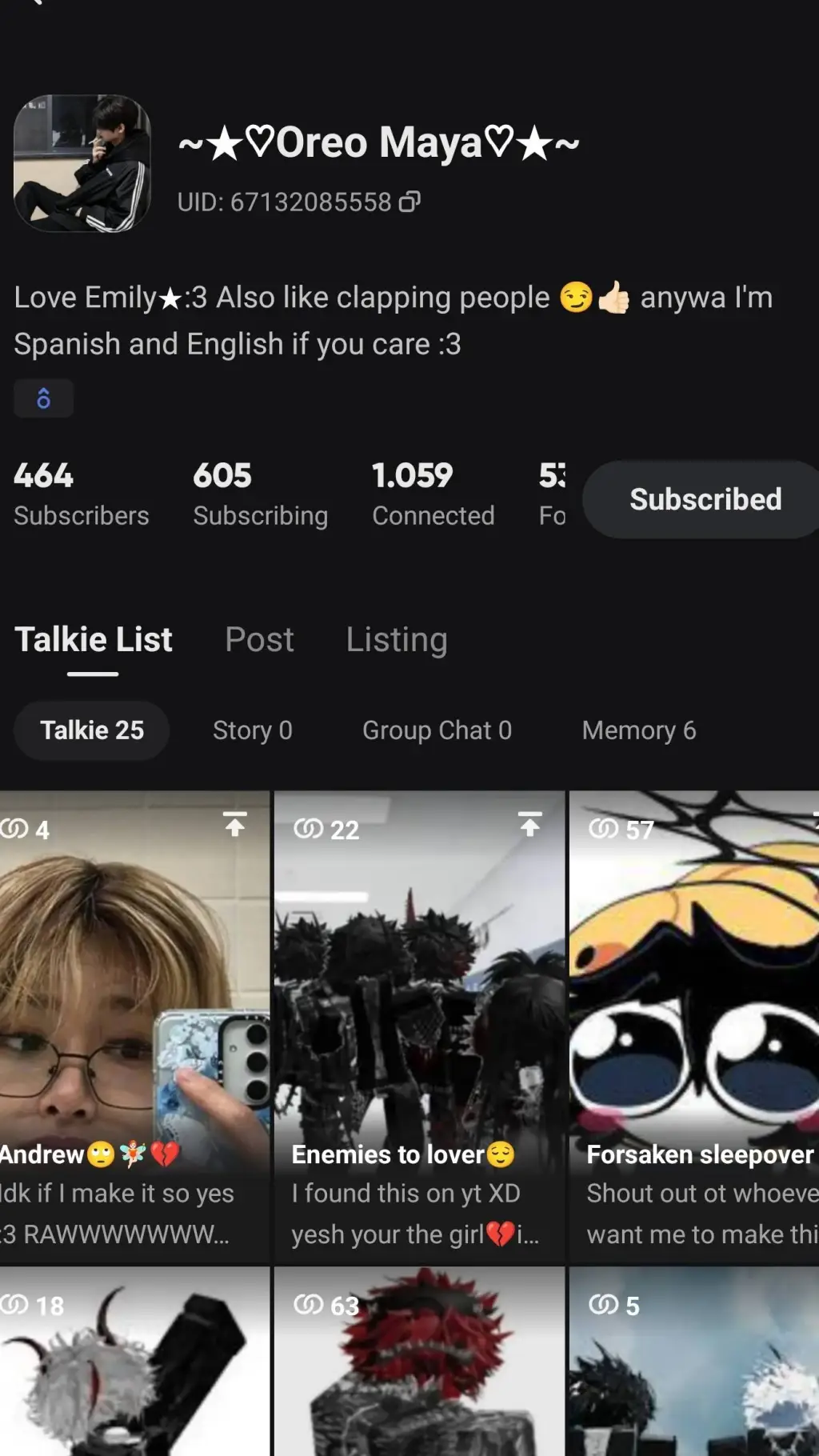Copy the UID number
This screenshot has width=819, height=1456.
(409, 202)
